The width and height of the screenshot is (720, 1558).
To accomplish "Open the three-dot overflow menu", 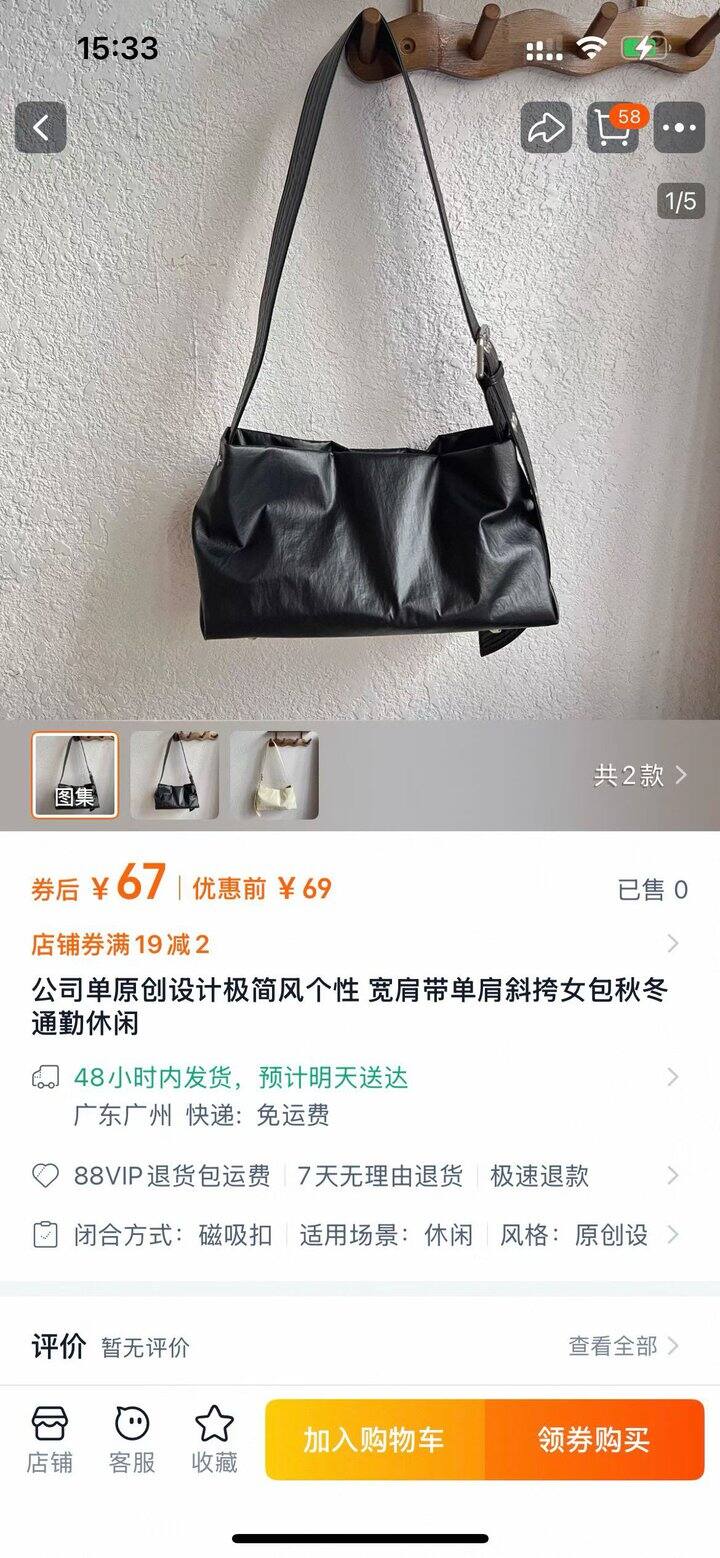I will pos(680,128).
